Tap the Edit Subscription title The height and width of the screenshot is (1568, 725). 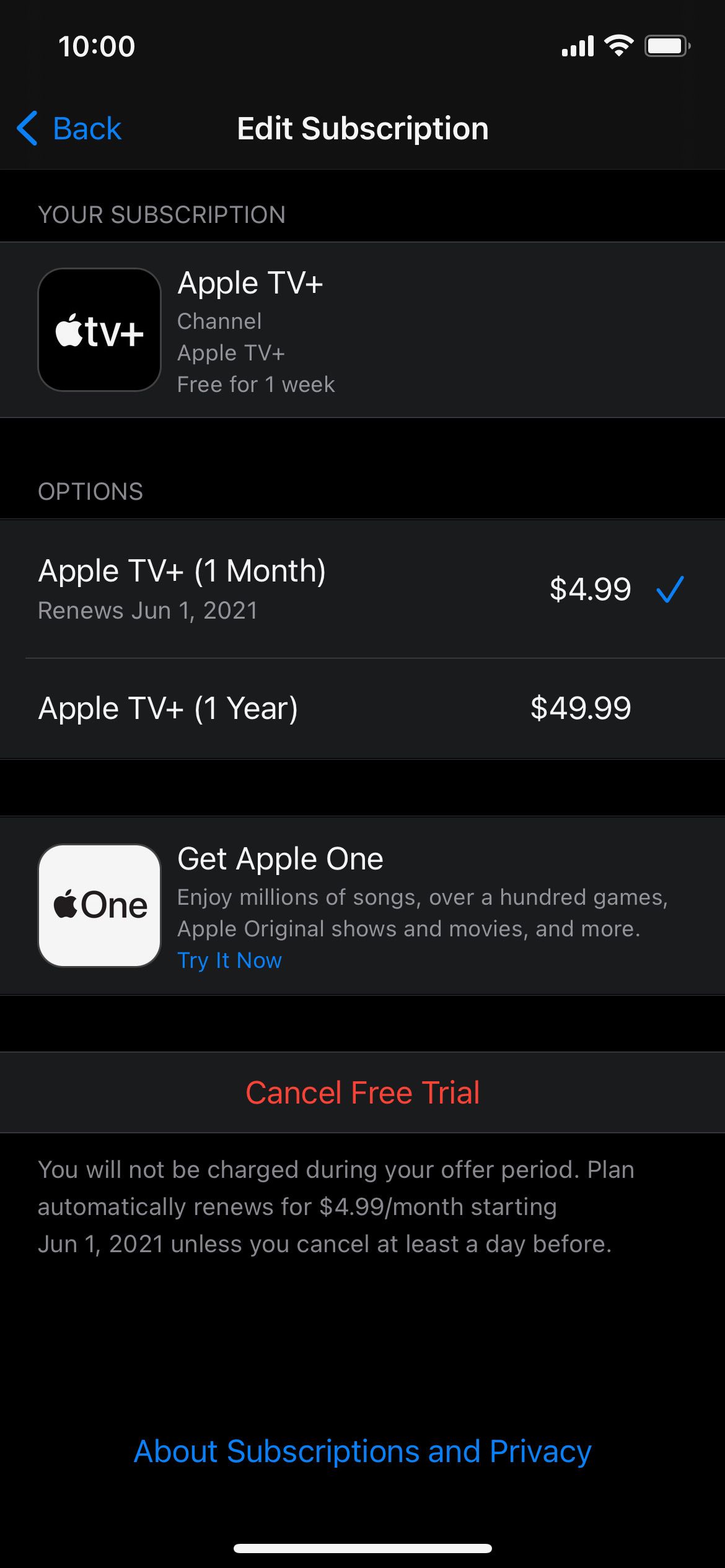click(362, 128)
